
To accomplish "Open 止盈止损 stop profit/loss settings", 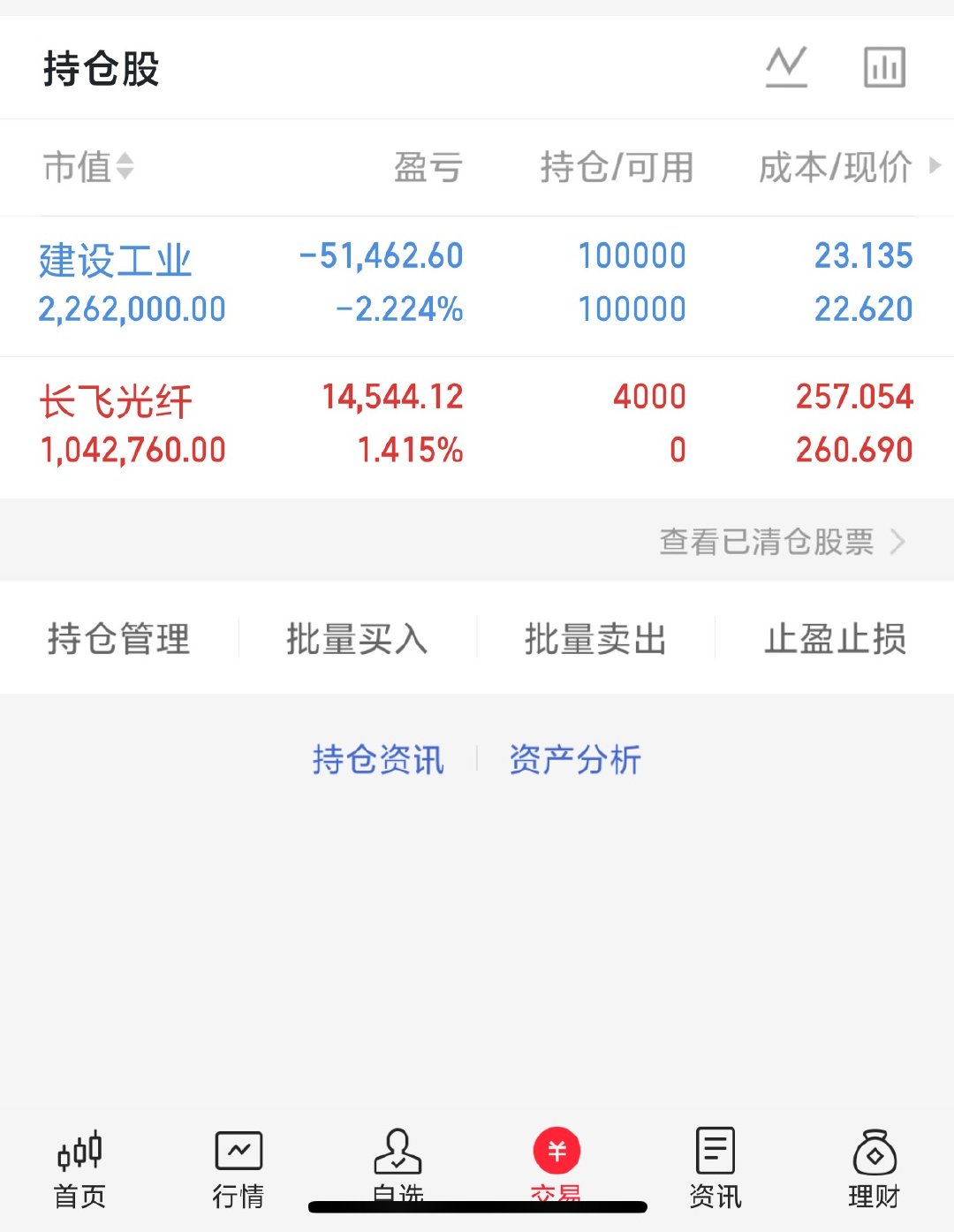I will tap(835, 639).
